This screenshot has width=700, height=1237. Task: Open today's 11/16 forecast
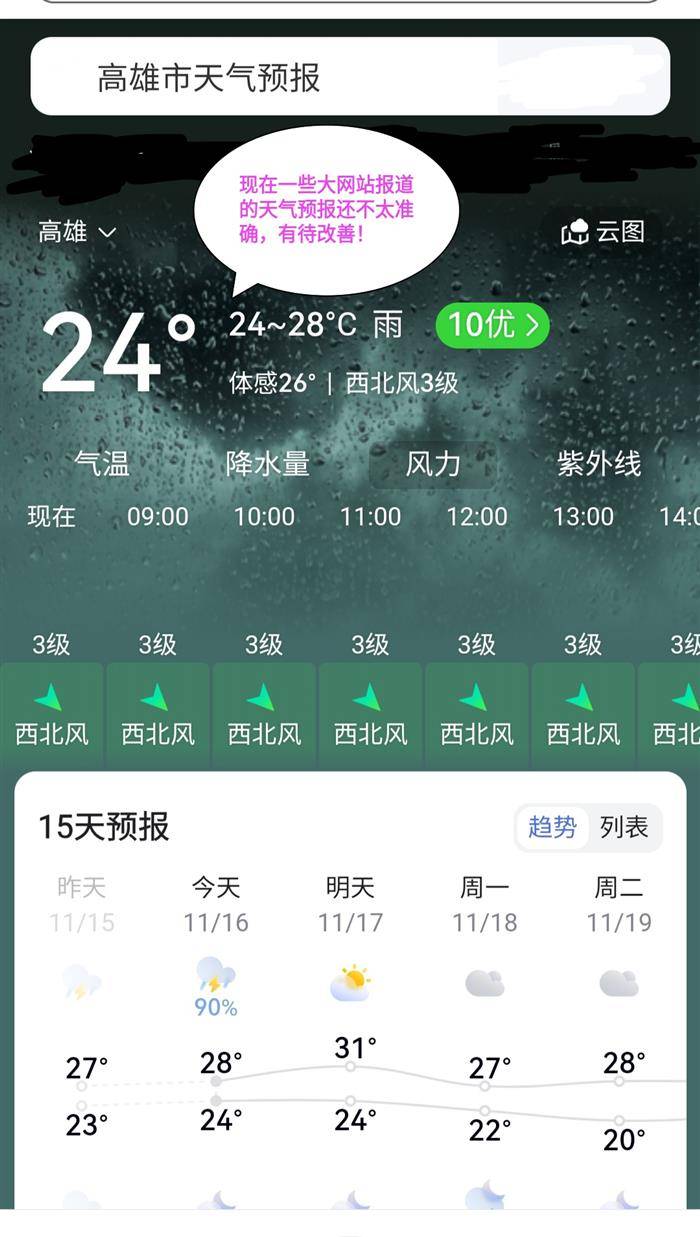216,904
